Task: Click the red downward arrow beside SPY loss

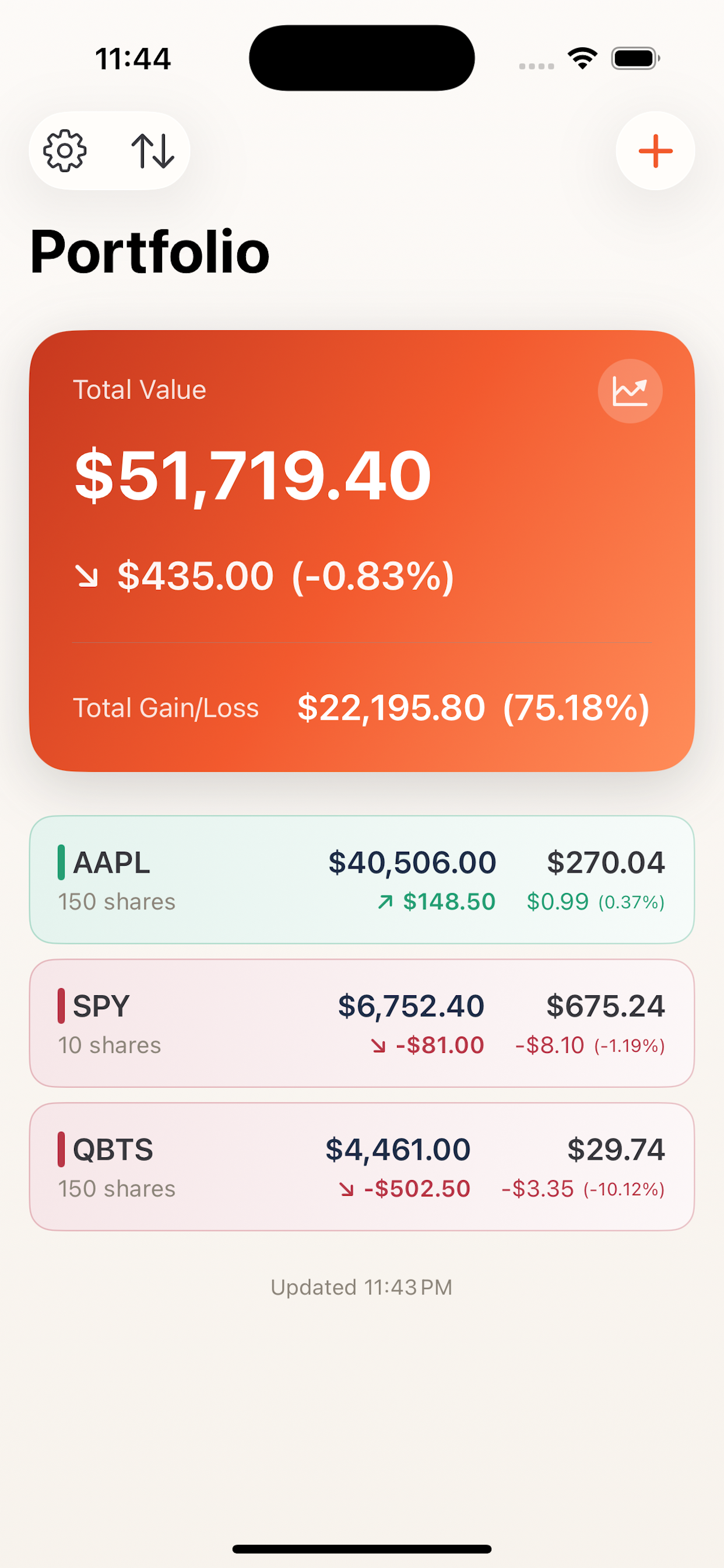Action: [x=377, y=1046]
